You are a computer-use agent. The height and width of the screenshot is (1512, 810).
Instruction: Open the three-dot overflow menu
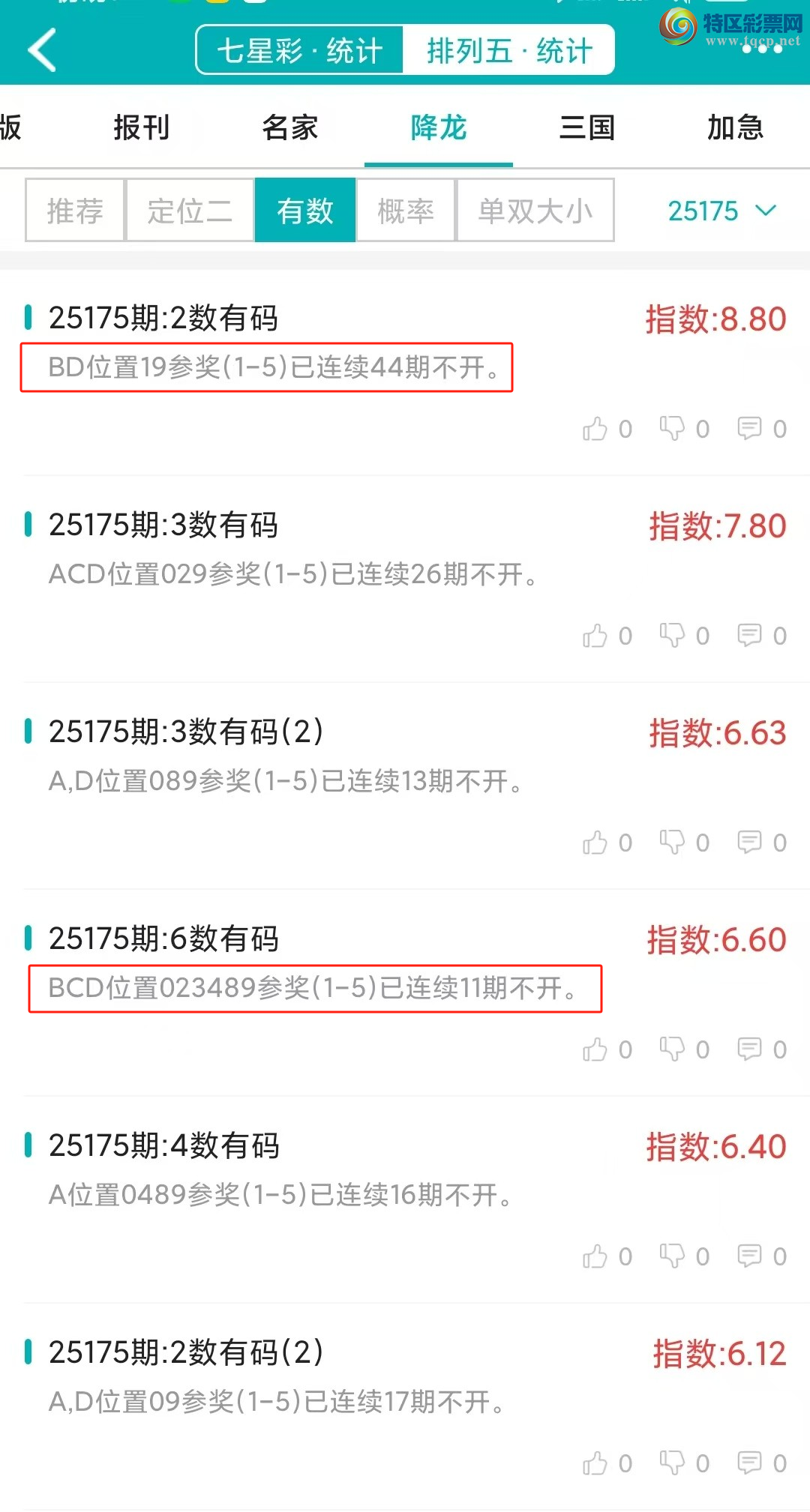761,49
